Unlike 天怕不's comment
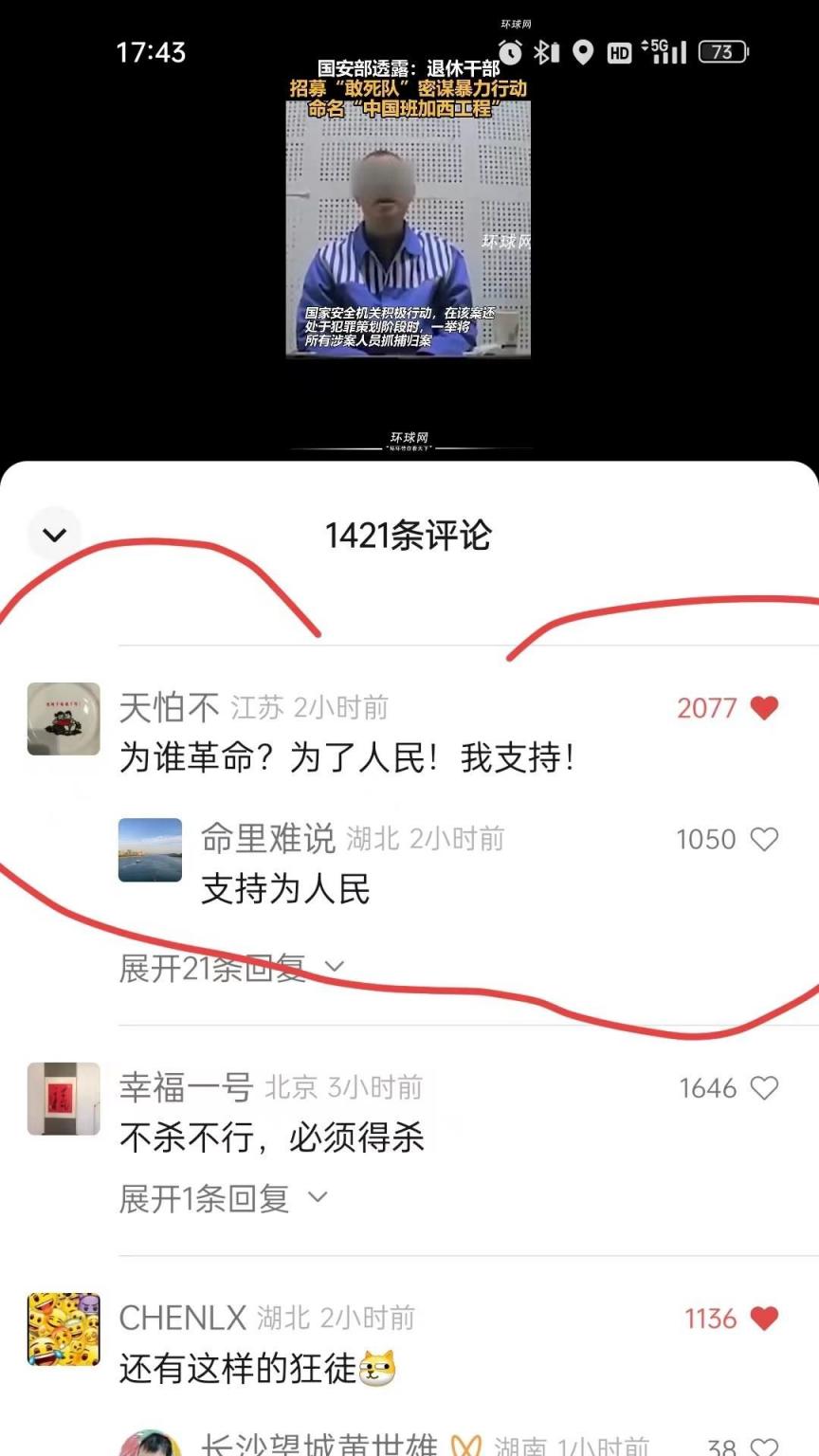The width and height of the screenshot is (819, 1456). (763, 707)
